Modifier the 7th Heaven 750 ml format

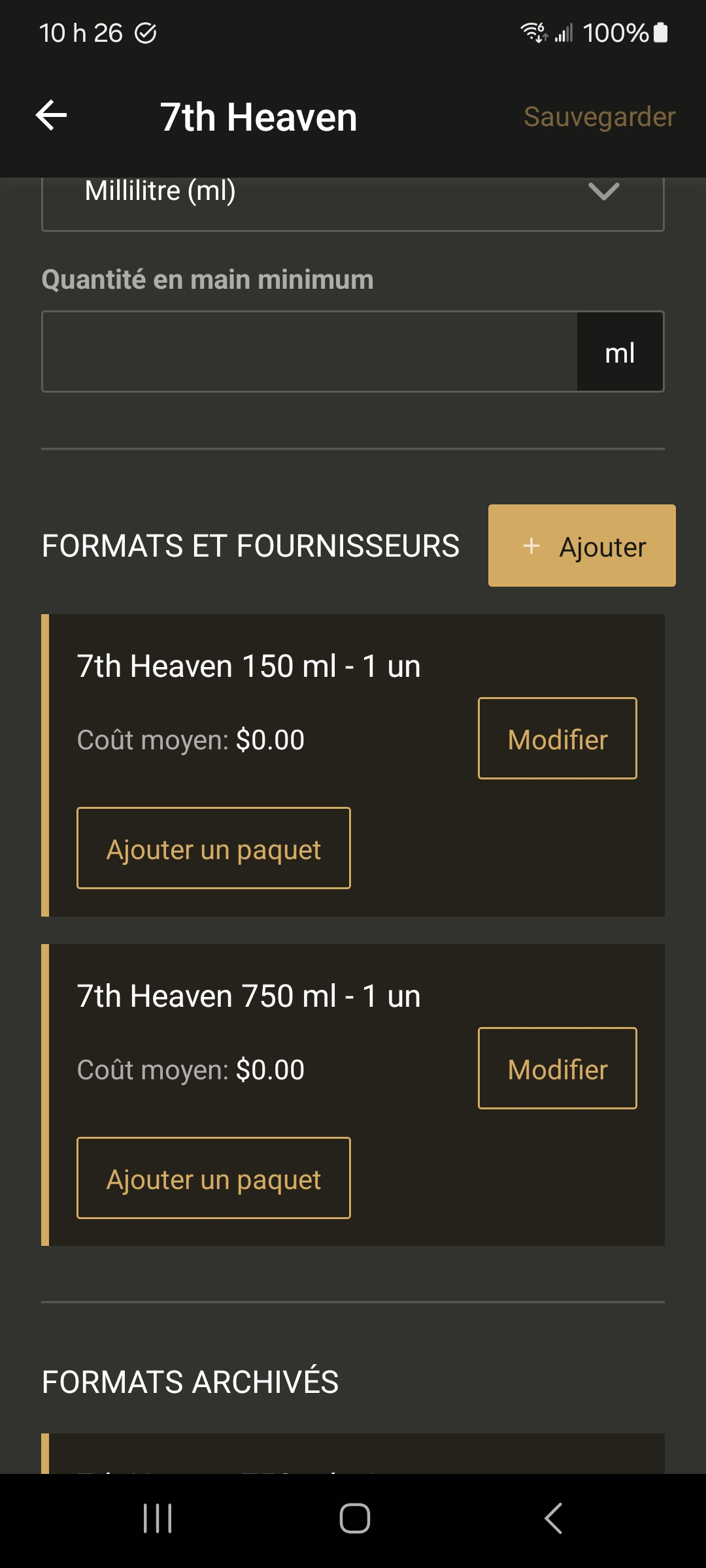(558, 1068)
